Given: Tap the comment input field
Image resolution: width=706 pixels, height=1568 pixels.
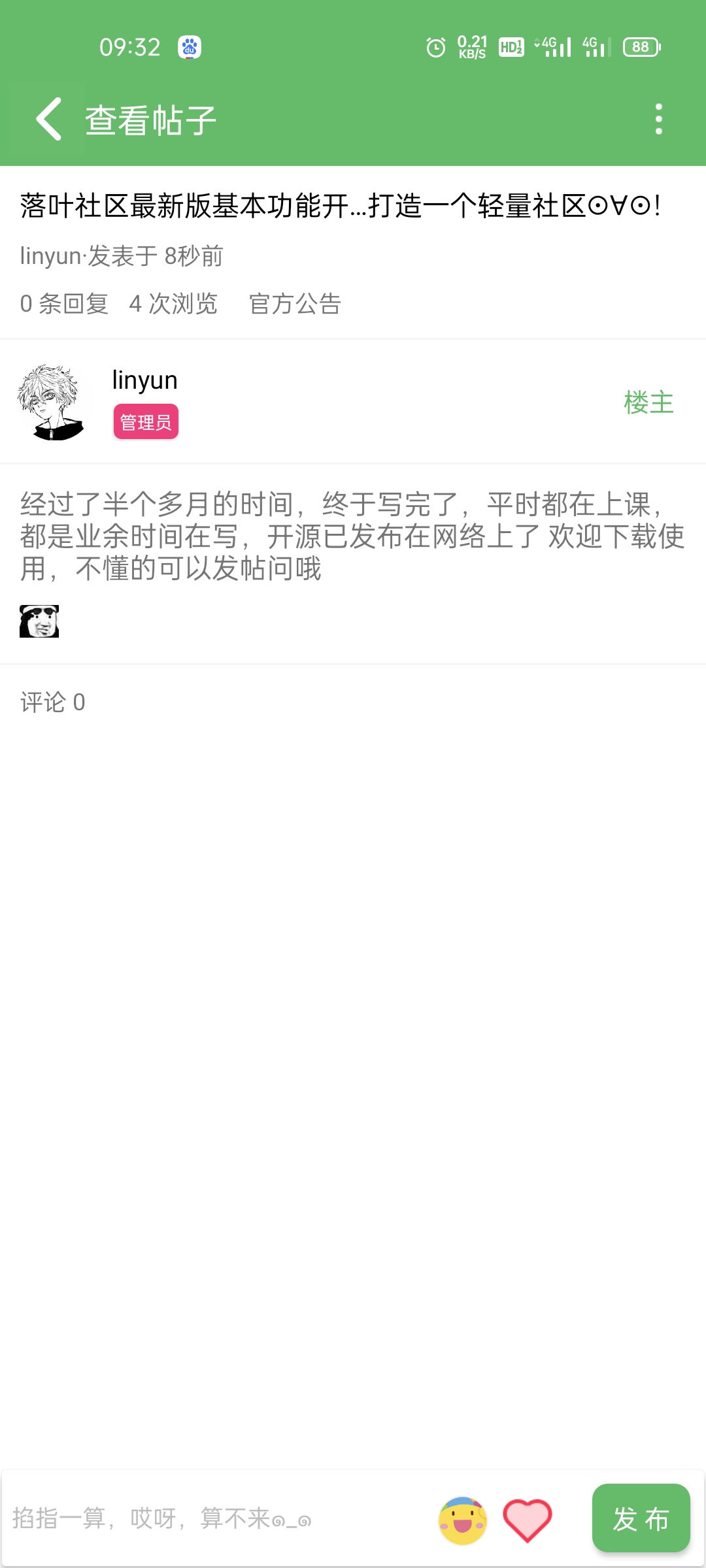Looking at the screenshot, I should [x=216, y=1518].
